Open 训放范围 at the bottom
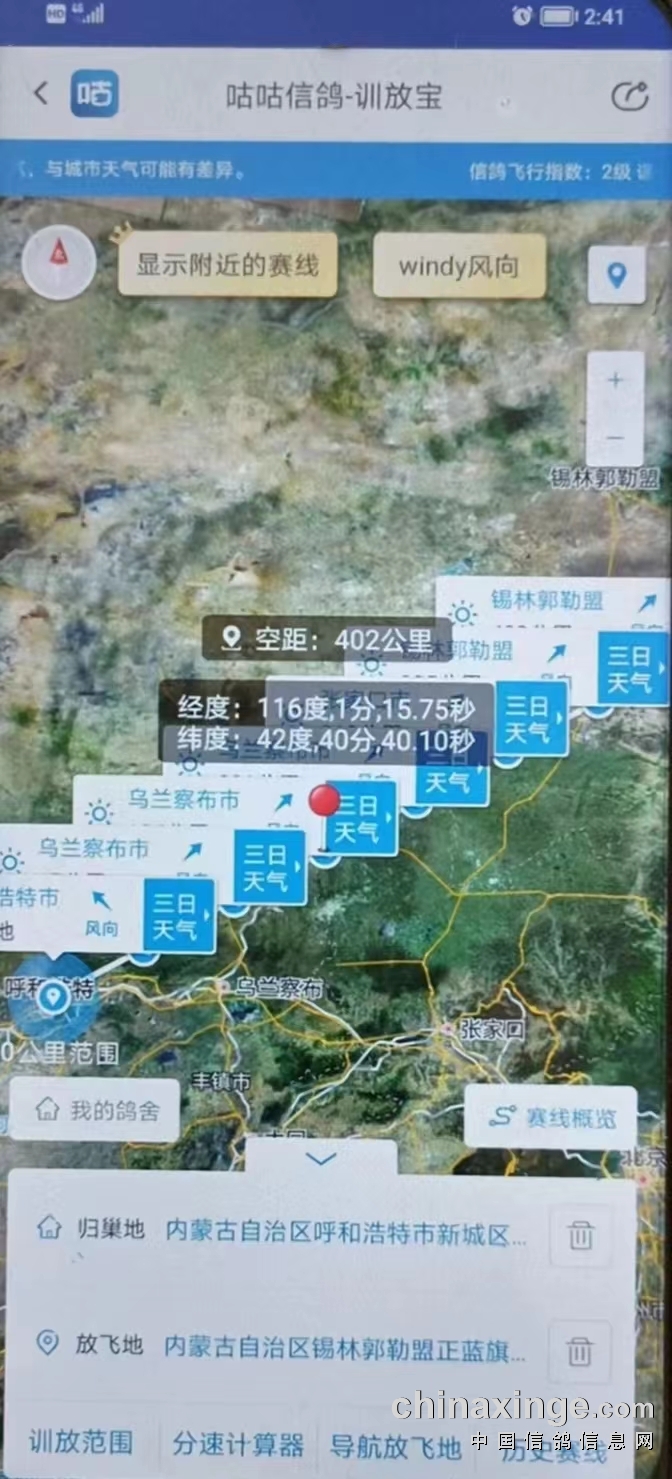672x1479 pixels. click(81, 1443)
